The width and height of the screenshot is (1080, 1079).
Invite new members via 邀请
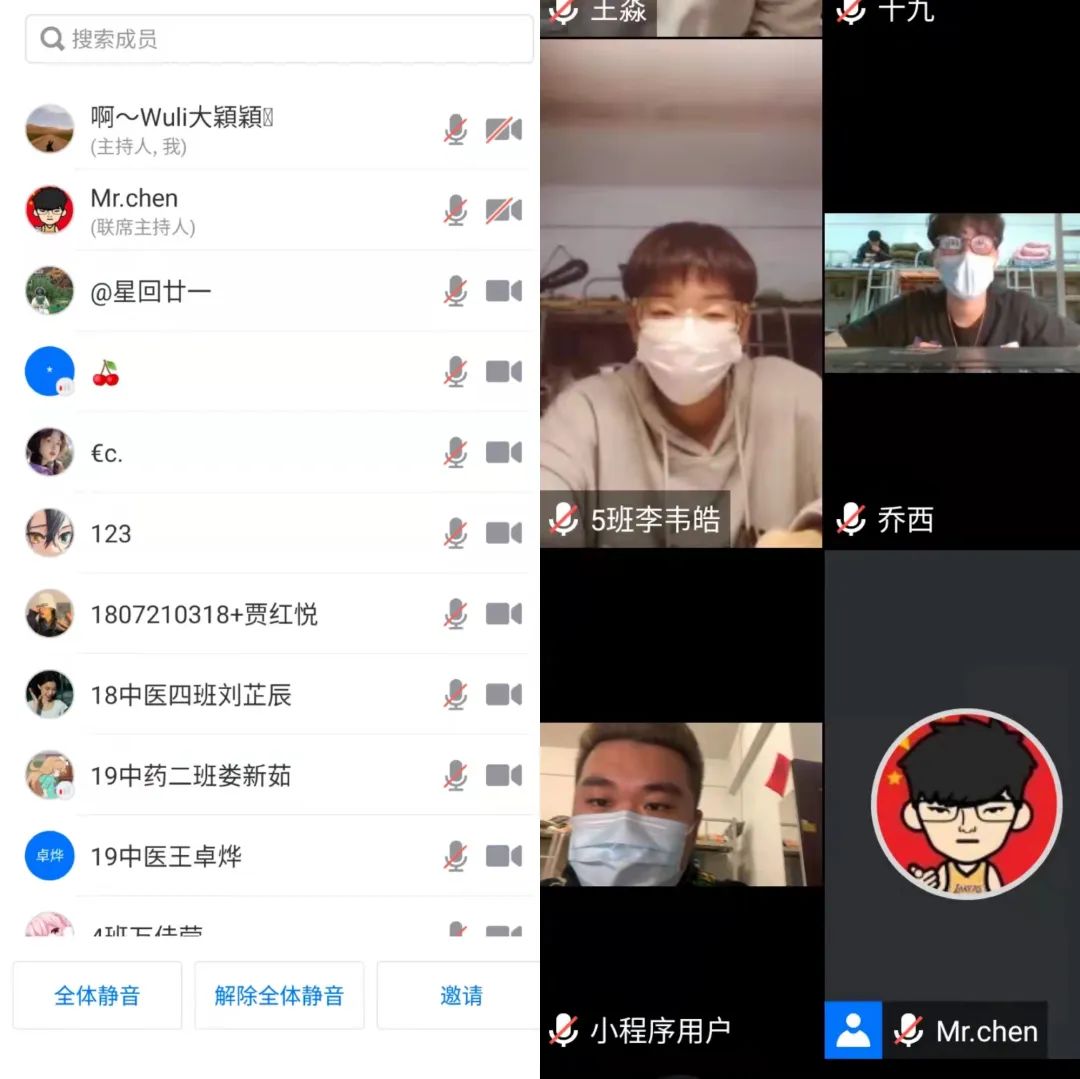(460, 995)
